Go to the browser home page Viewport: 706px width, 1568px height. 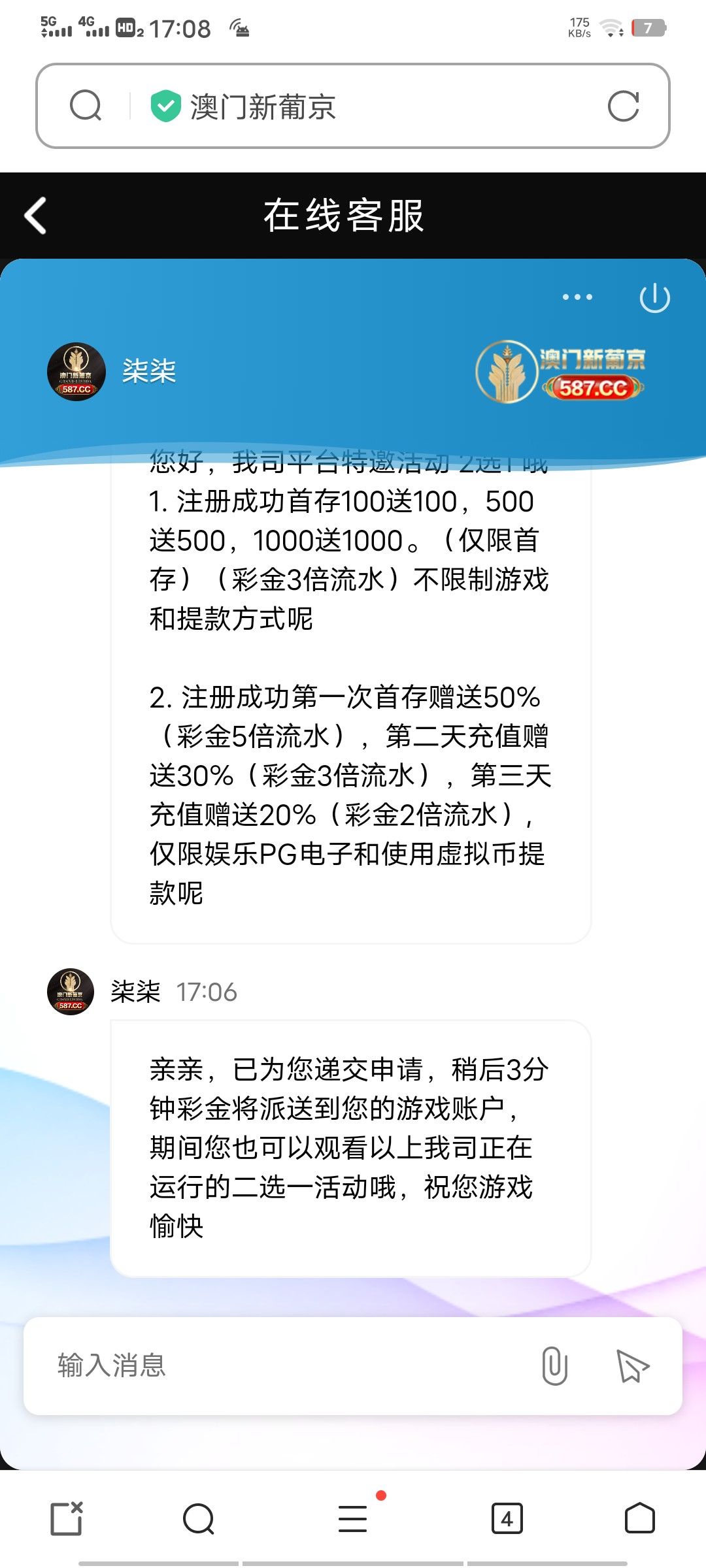(639, 1518)
